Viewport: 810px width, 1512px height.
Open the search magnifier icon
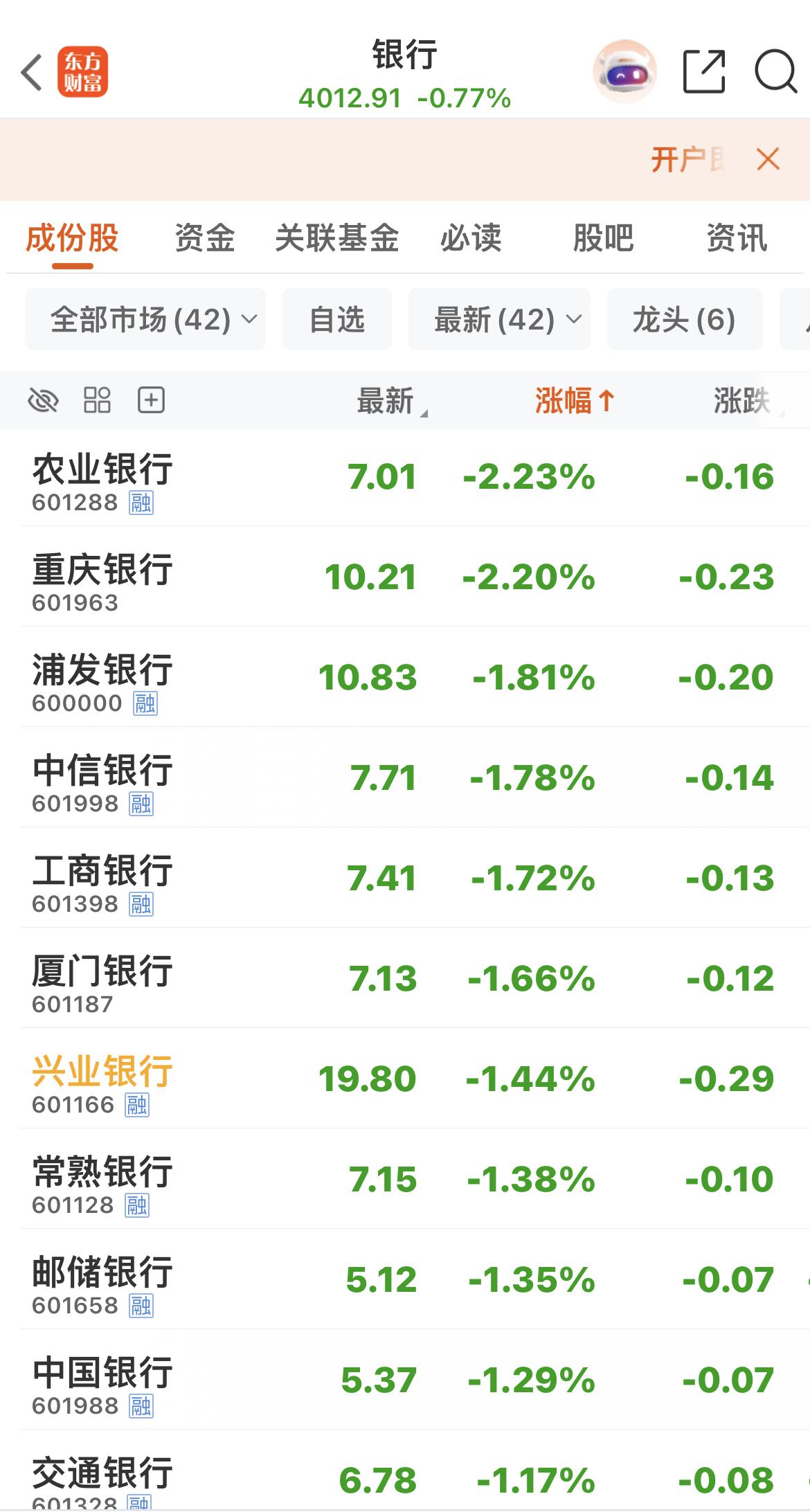(x=775, y=73)
